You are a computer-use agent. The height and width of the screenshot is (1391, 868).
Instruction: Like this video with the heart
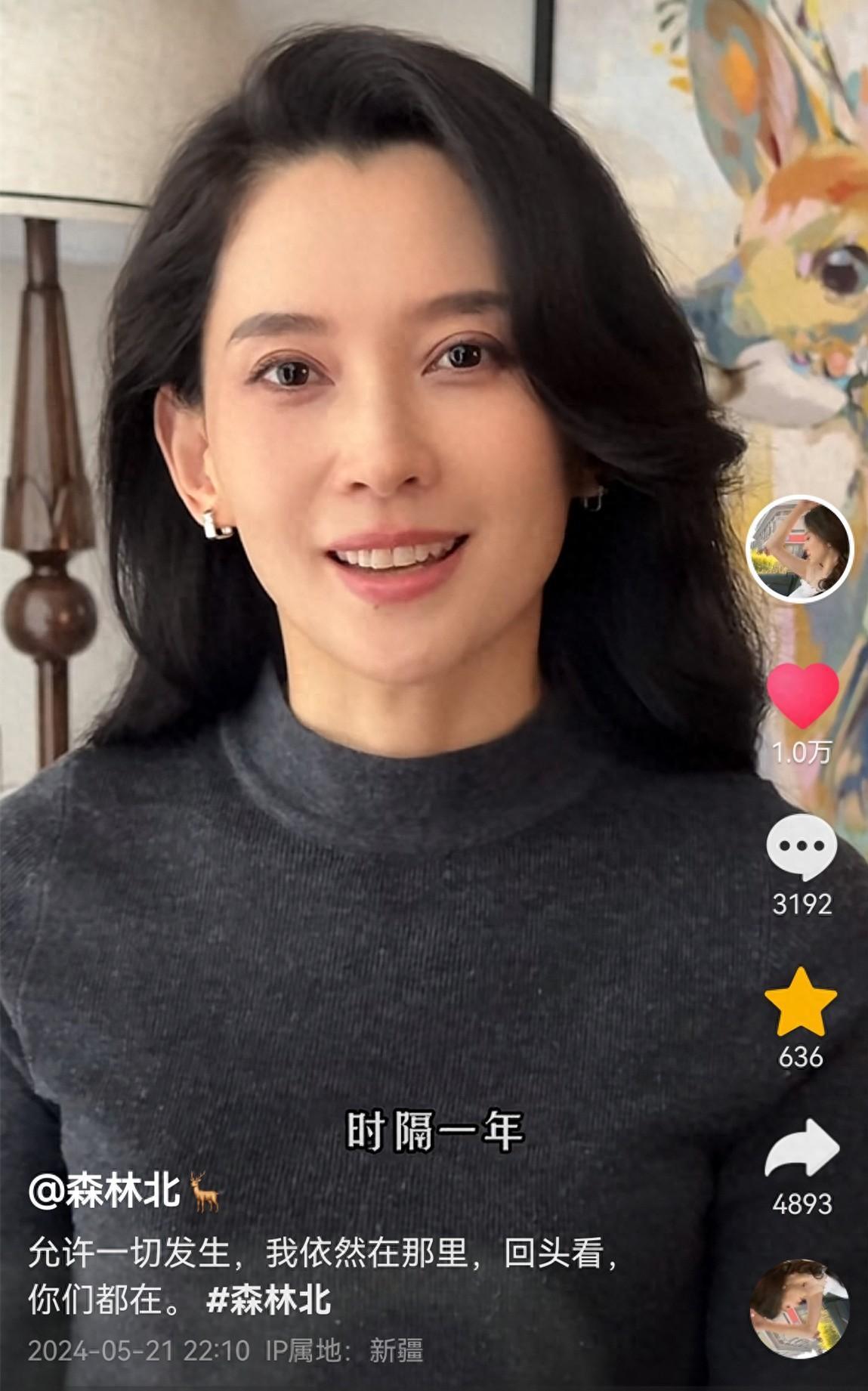802,696
